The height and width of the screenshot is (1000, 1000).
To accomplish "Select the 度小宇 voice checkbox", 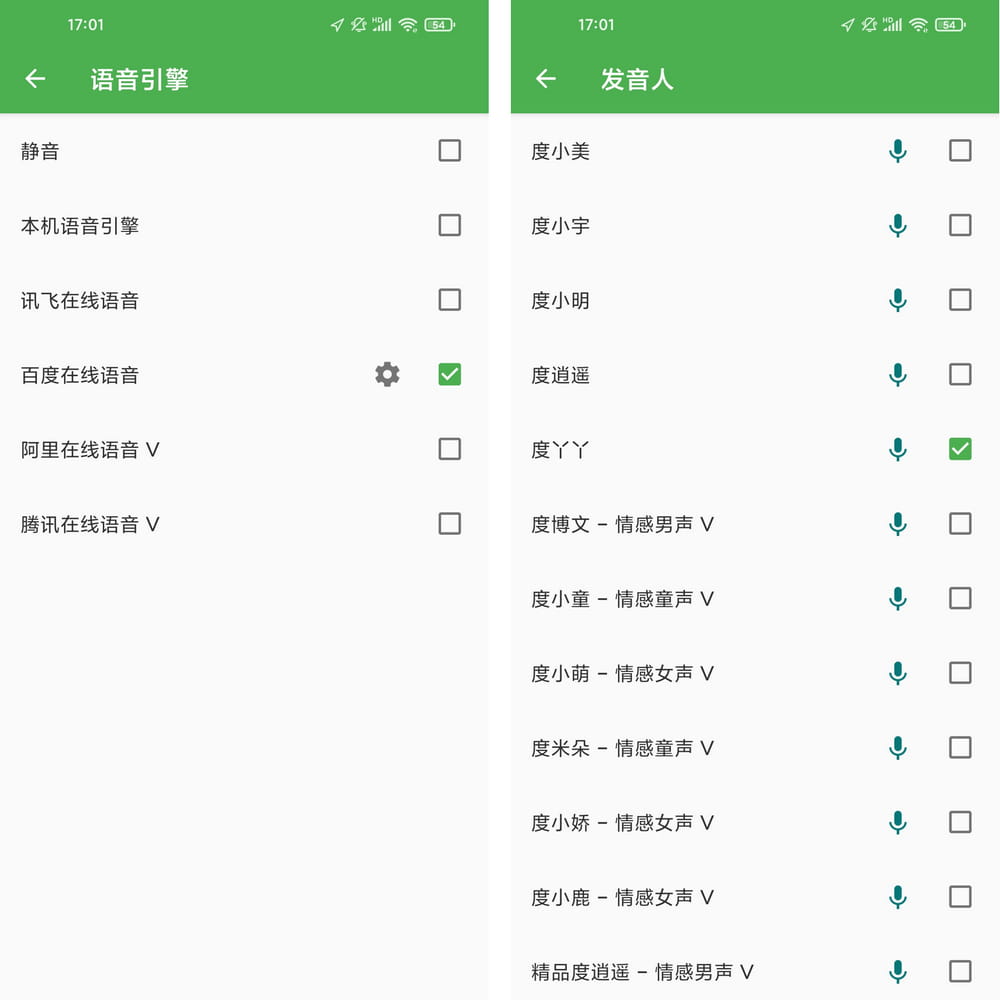I will point(960,225).
